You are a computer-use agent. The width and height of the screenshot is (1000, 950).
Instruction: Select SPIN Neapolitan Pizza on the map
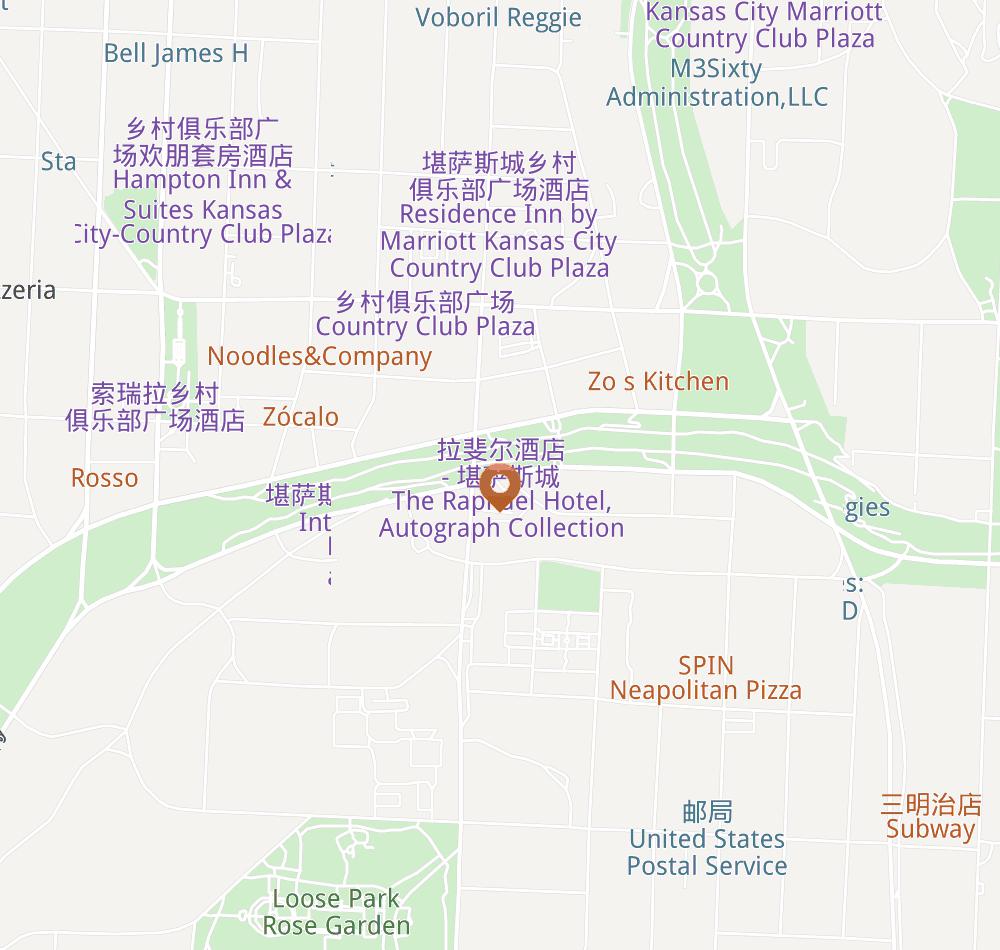(x=706, y=678)
